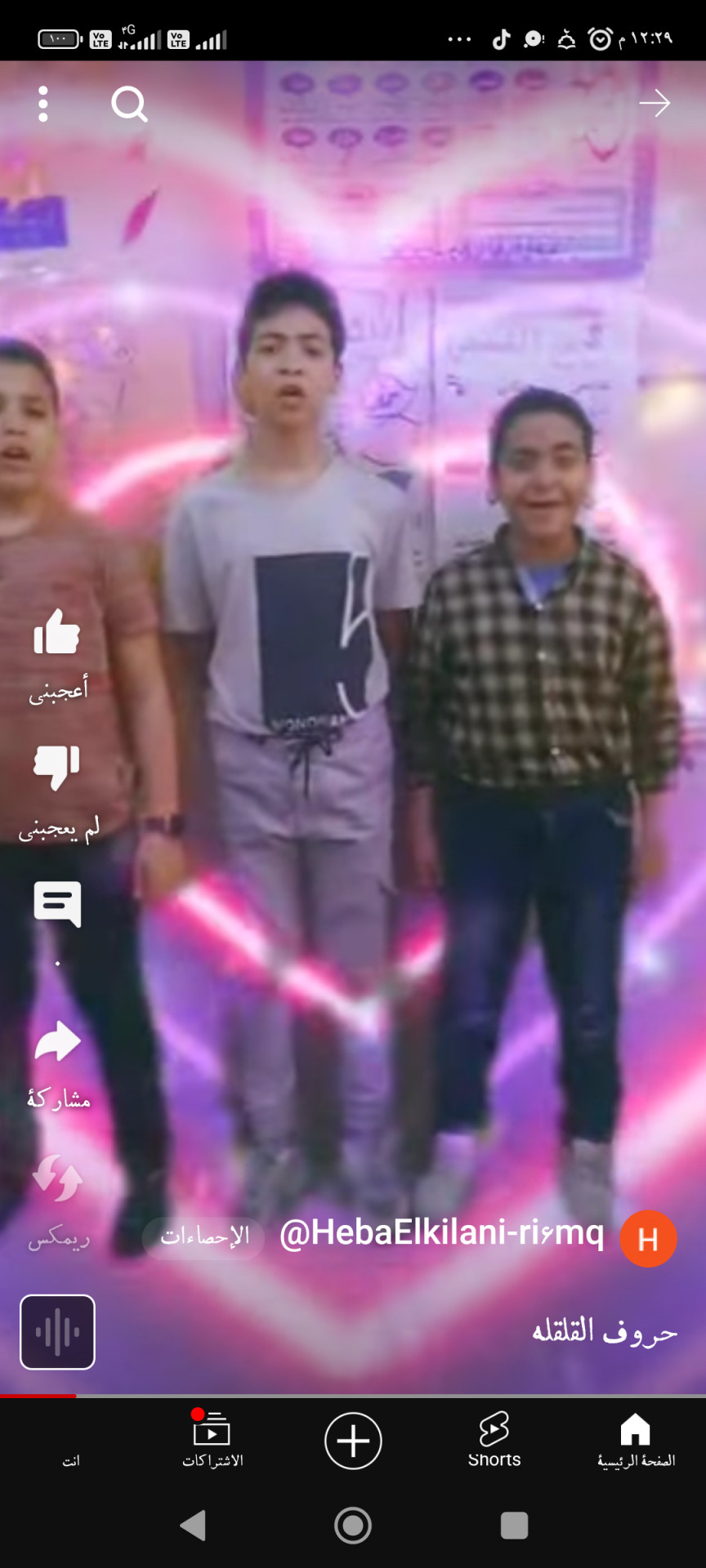Switch to the Home tab
The width and height of the screenshot is (706, 1568).
(636, 1440)
